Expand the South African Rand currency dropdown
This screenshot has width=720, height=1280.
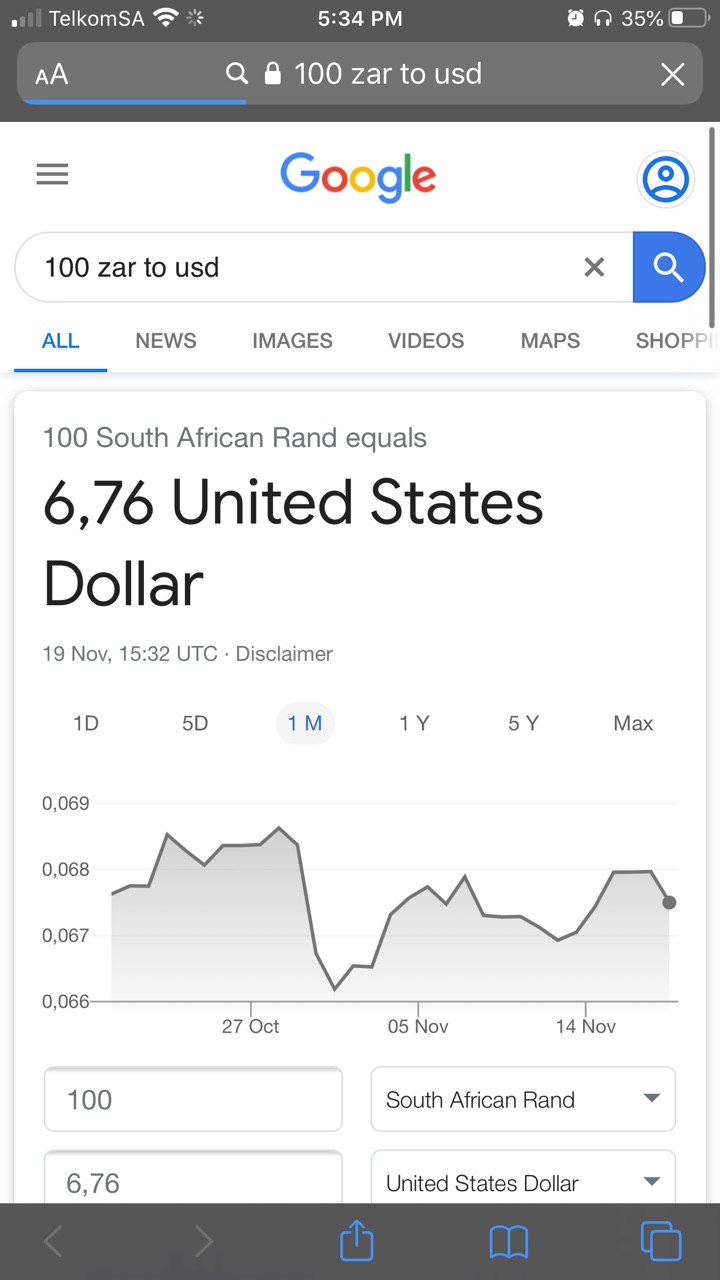pos(523,1099)
